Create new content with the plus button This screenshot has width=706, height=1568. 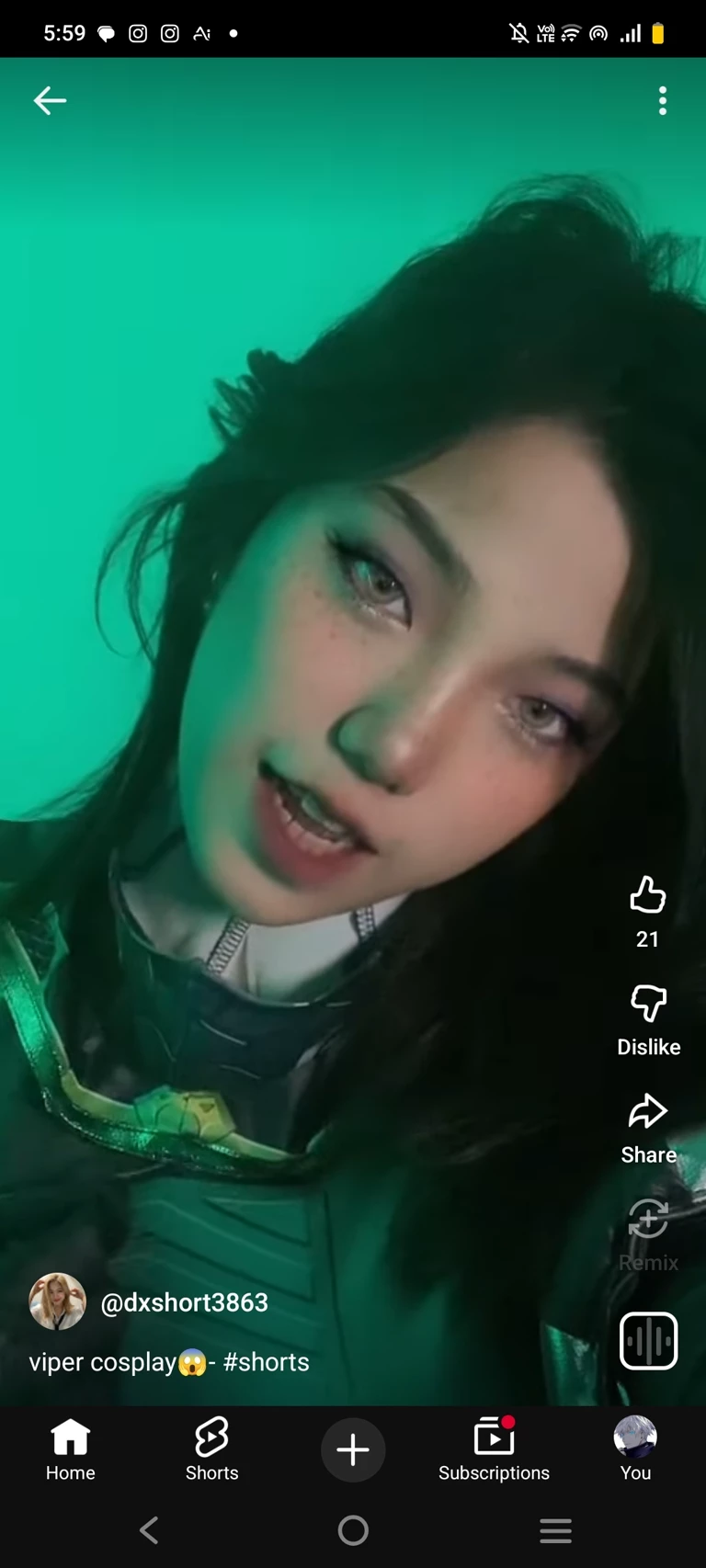point(353,1449)
